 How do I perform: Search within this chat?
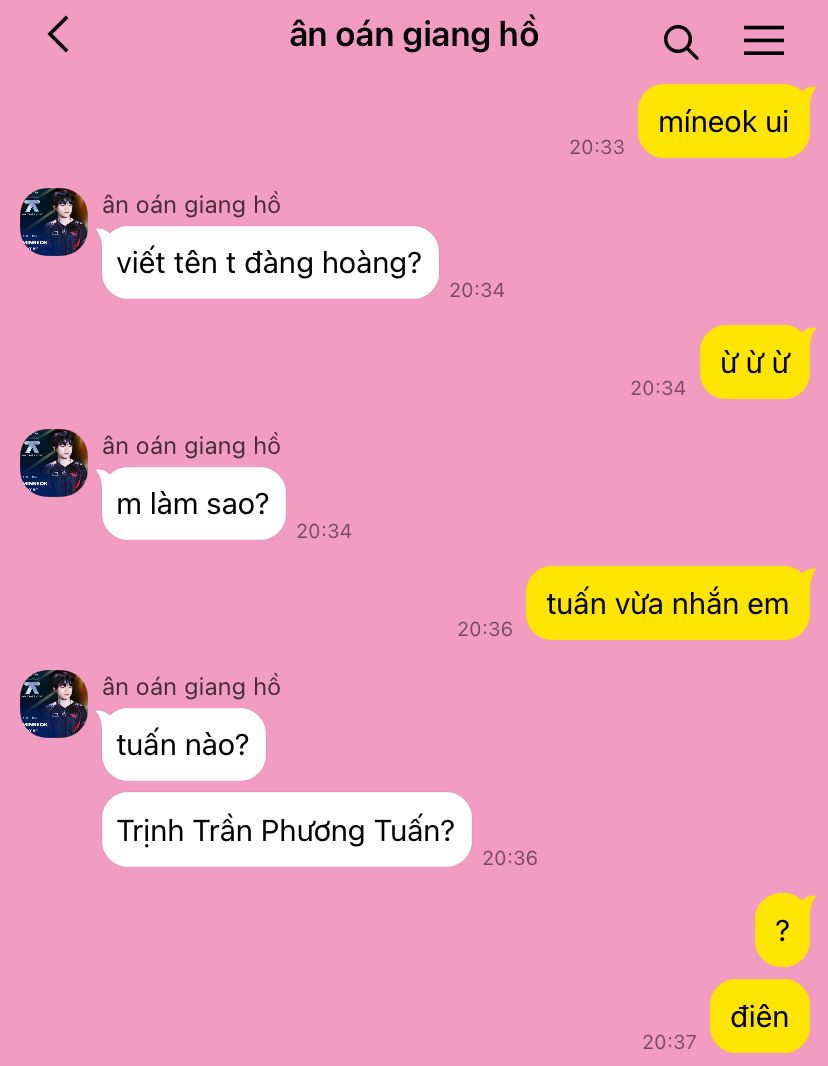pos(681,42)
